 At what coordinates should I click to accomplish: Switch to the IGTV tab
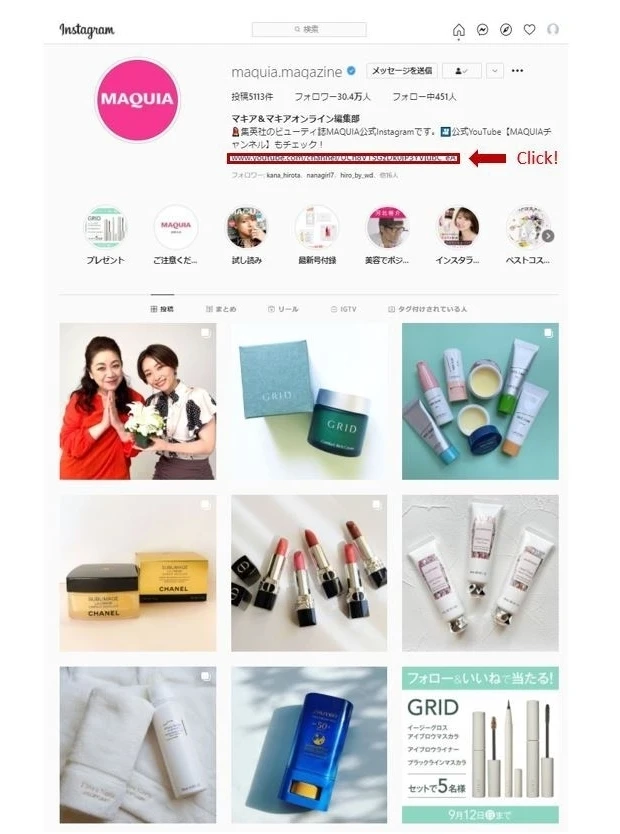coord(341,309)
